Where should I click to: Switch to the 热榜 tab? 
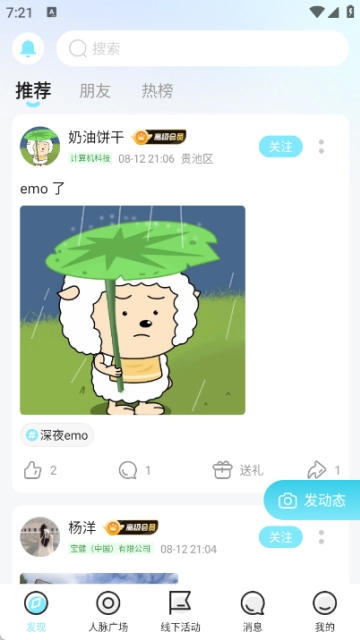coord(158,91)
